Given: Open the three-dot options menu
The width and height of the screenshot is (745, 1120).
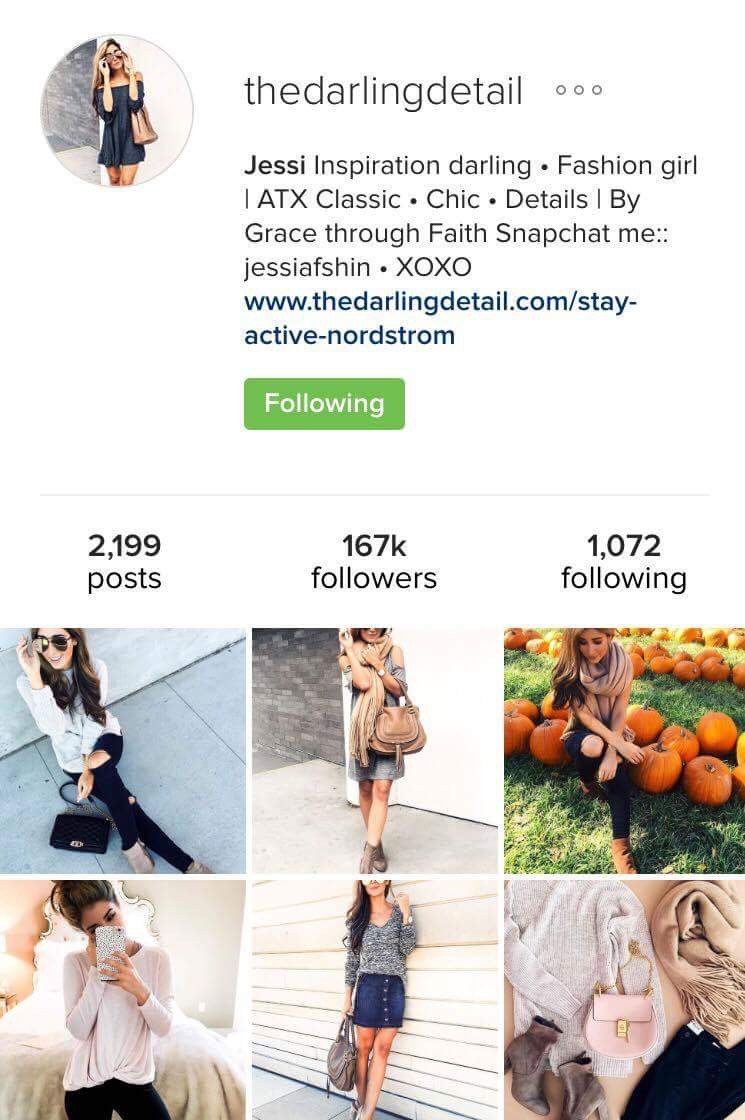Looking at the screenshot, I should (x=579, y=90).
